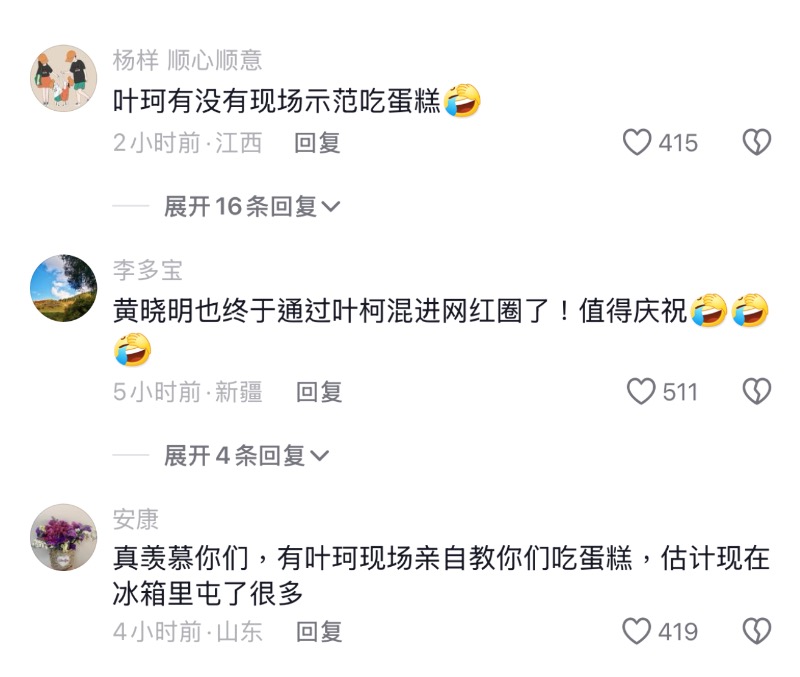Reply to 杨样 顺心顺意's comment
The image size is (800, 677).
pyautogui.click(x=317, y=143)
